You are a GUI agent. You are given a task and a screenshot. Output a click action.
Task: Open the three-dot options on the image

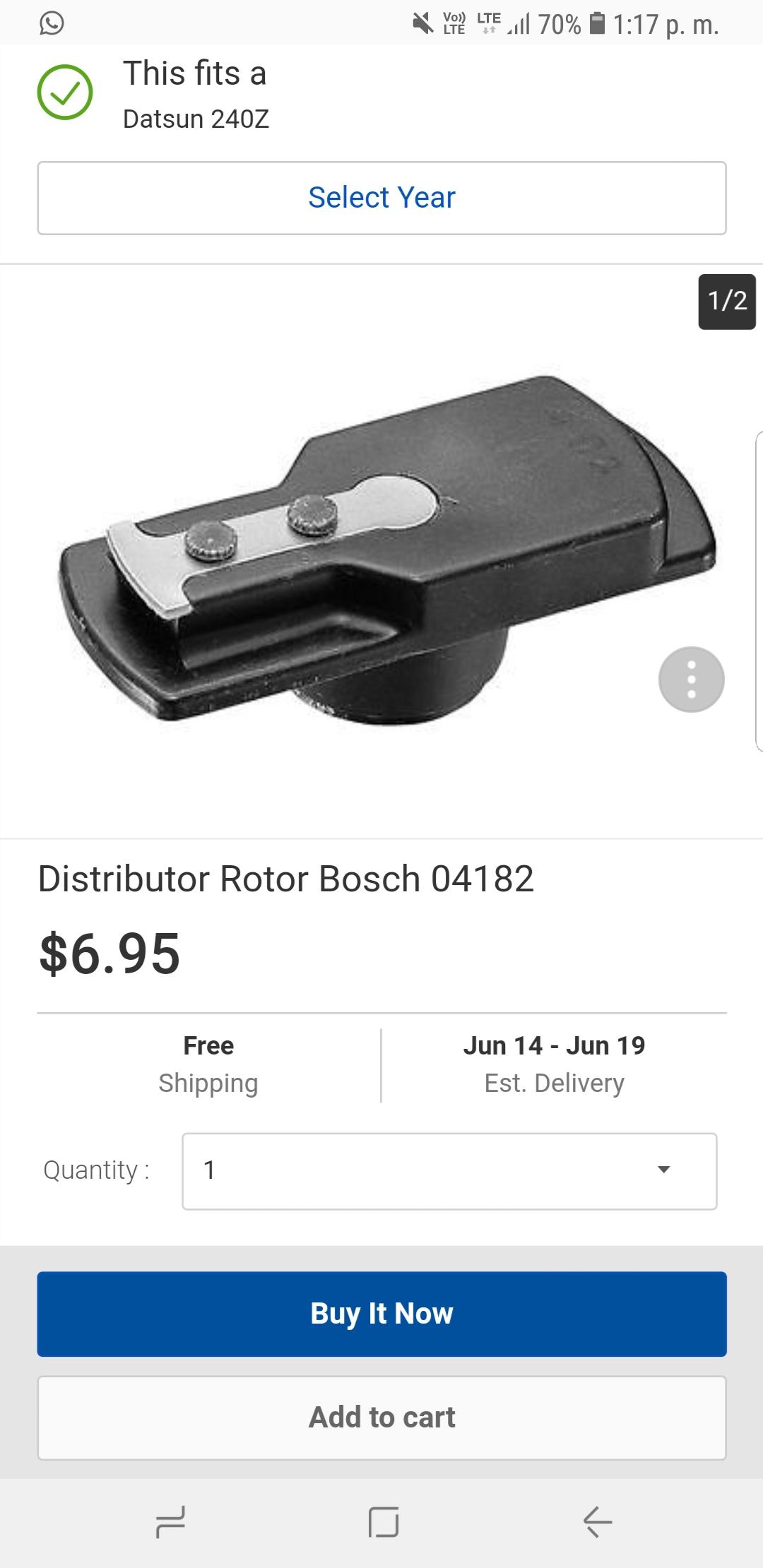click(x=691, y=679)
